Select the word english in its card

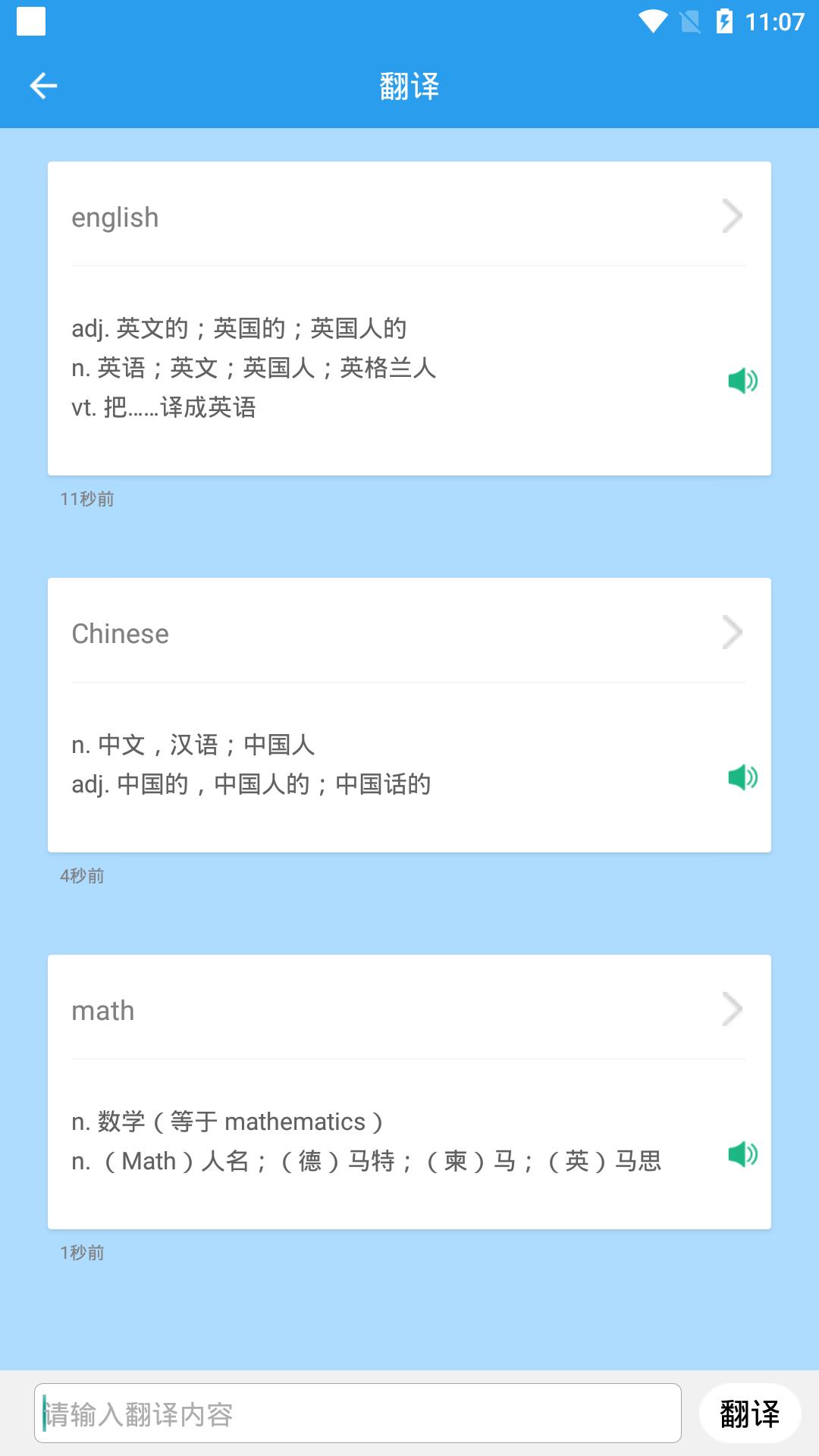[115, 216]
